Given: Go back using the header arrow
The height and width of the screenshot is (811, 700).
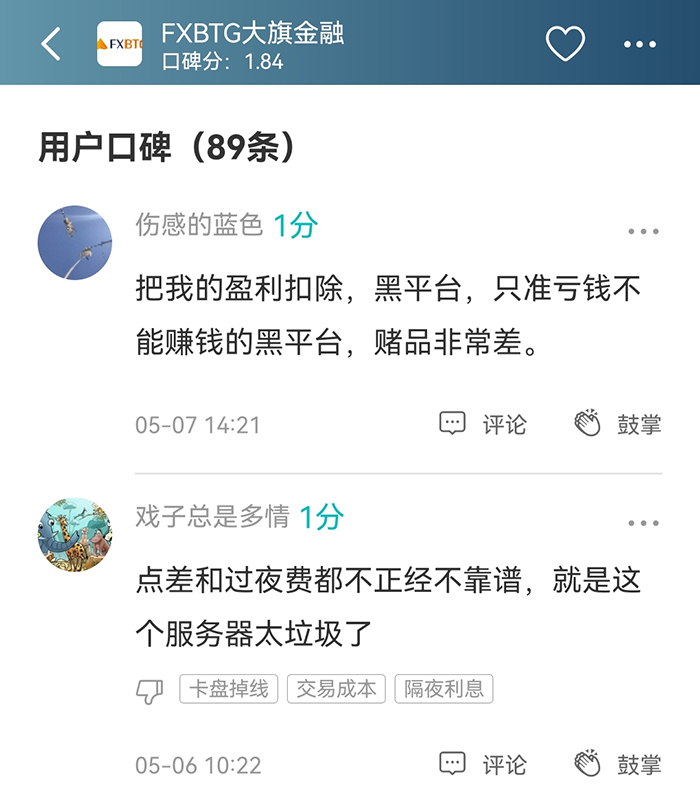Looking at the screenshot, I should [50, 44].
